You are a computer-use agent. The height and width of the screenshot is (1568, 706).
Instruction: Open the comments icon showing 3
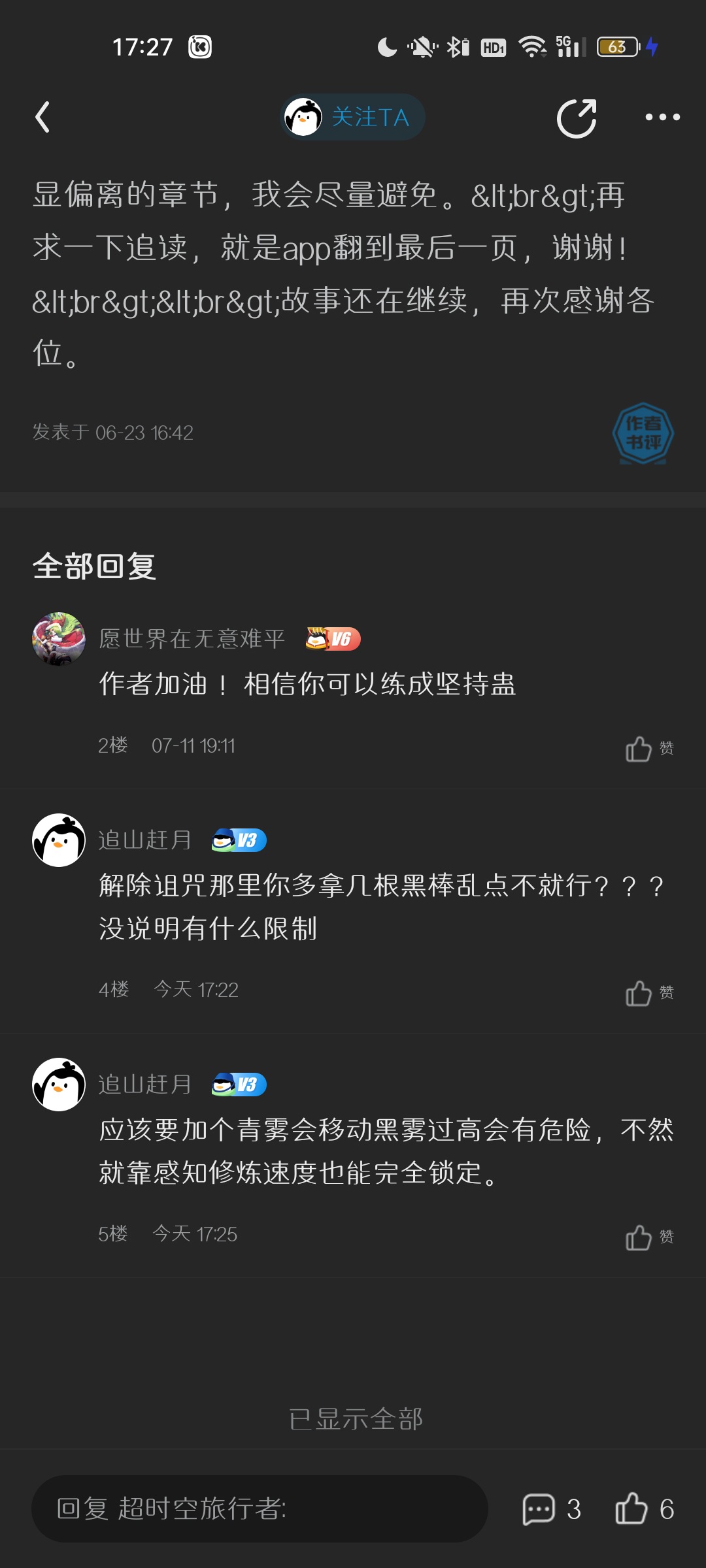551,1509
